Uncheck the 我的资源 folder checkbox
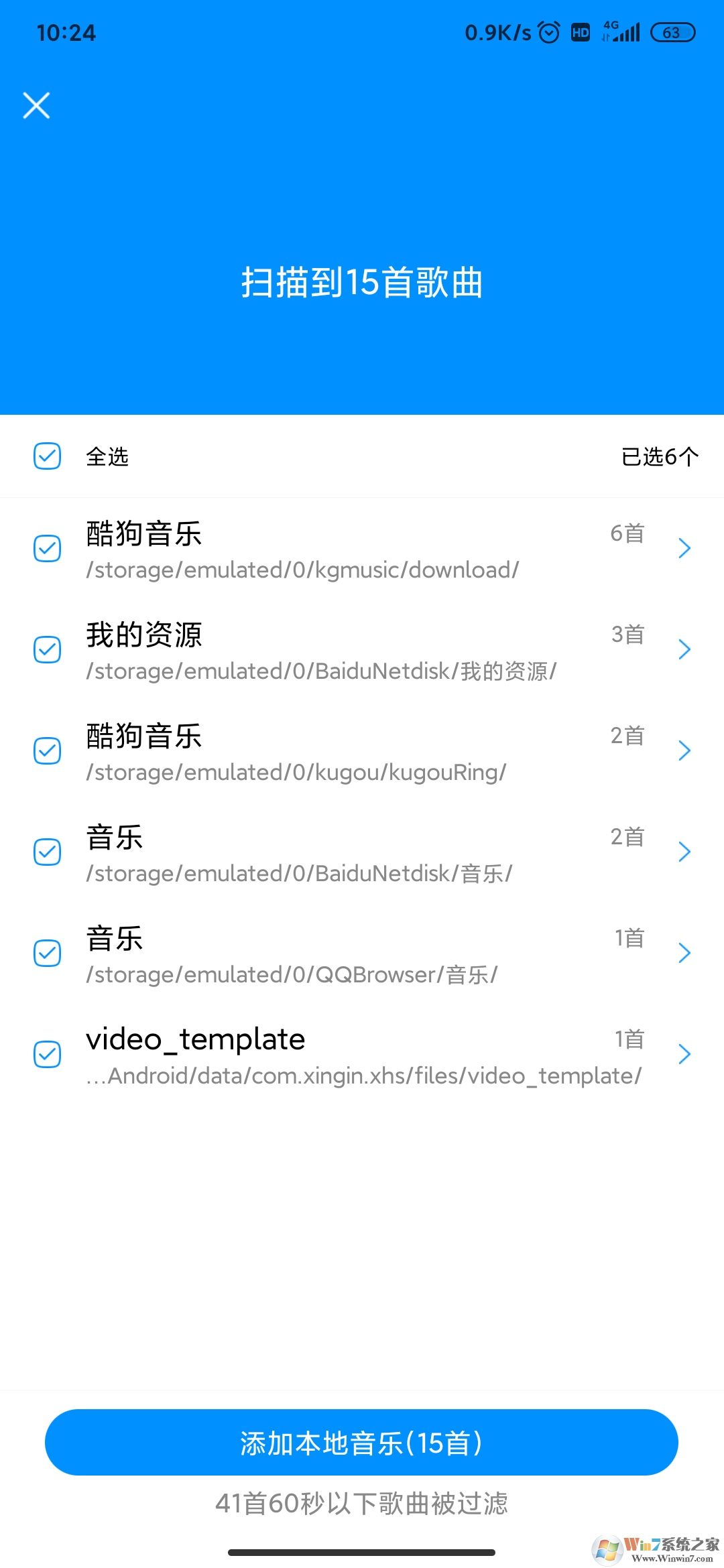Screen dimensions: 724x1568 click(x=47, y=649)
